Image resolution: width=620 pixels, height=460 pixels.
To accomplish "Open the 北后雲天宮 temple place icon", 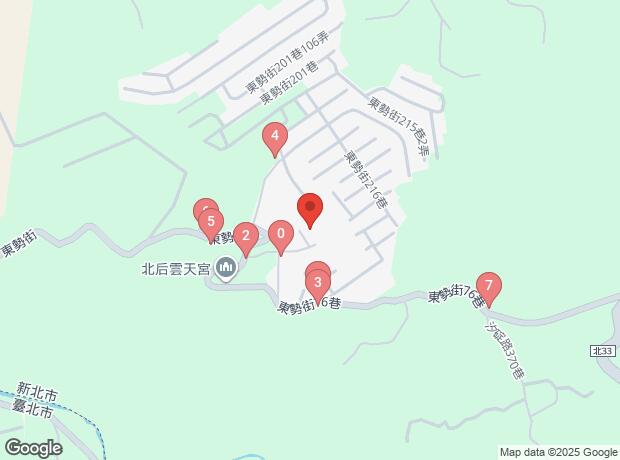I will [x=226, y=268].
